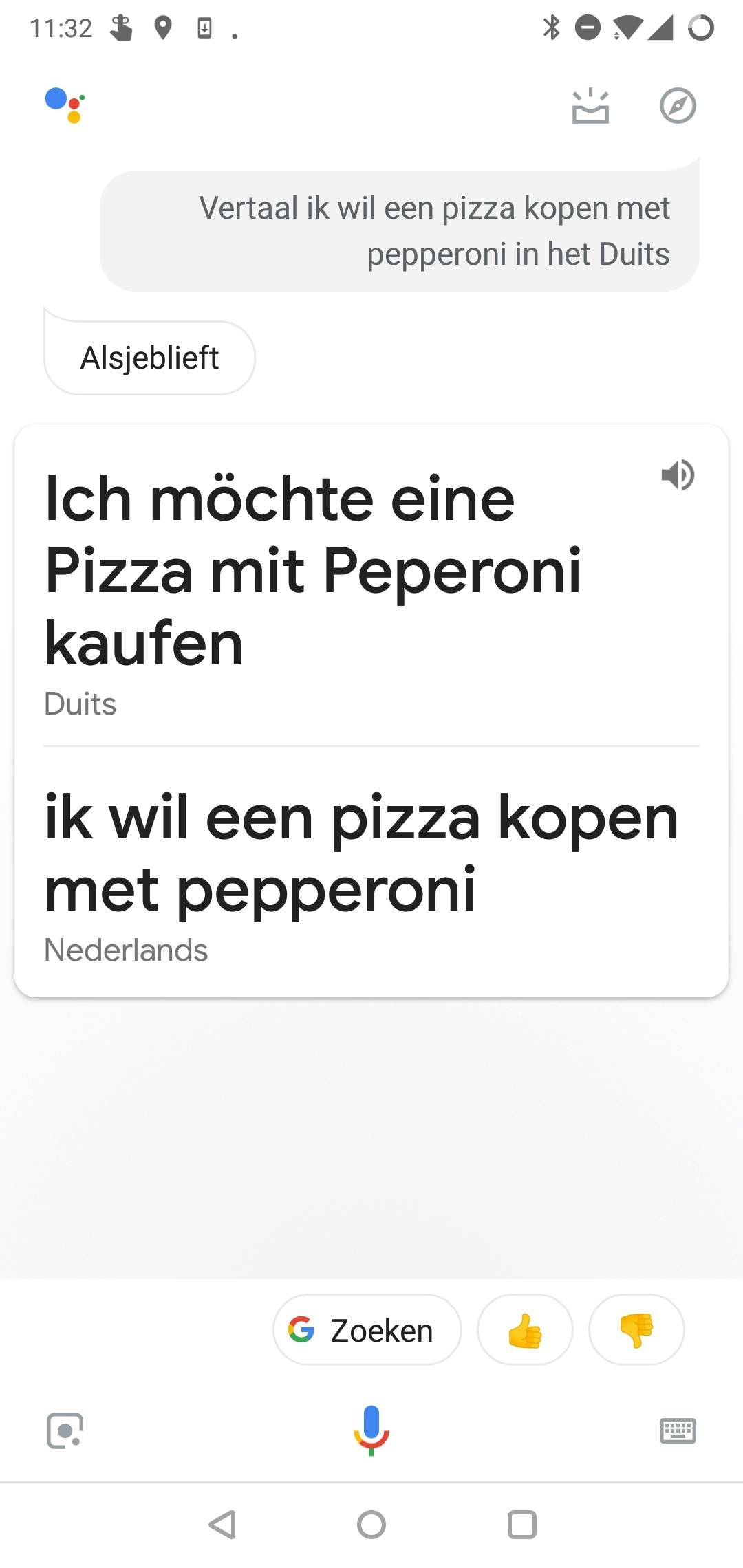Viewport: 743px width, 1568px height.
Task: Open the keyboard for typing
Action: pos(678,1430)
